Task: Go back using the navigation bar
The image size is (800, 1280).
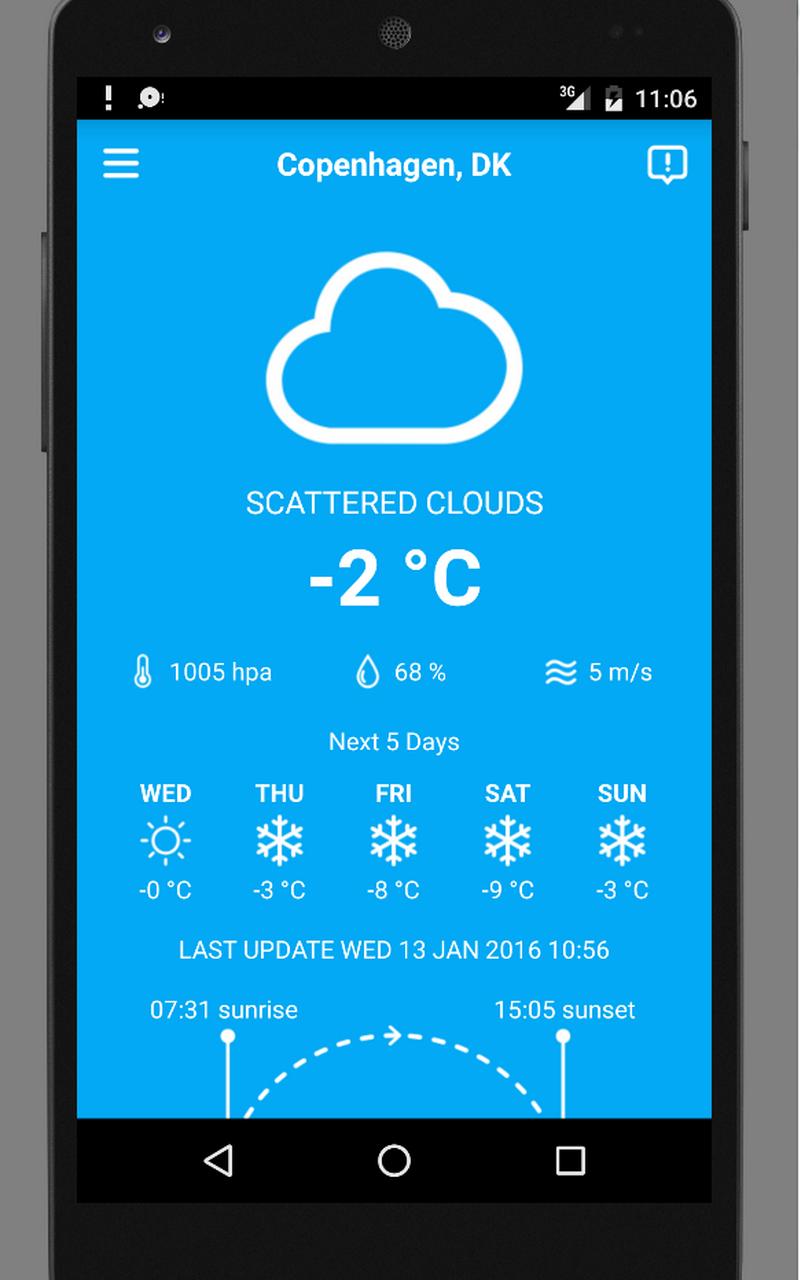Action: click(x=218, y=1160)
